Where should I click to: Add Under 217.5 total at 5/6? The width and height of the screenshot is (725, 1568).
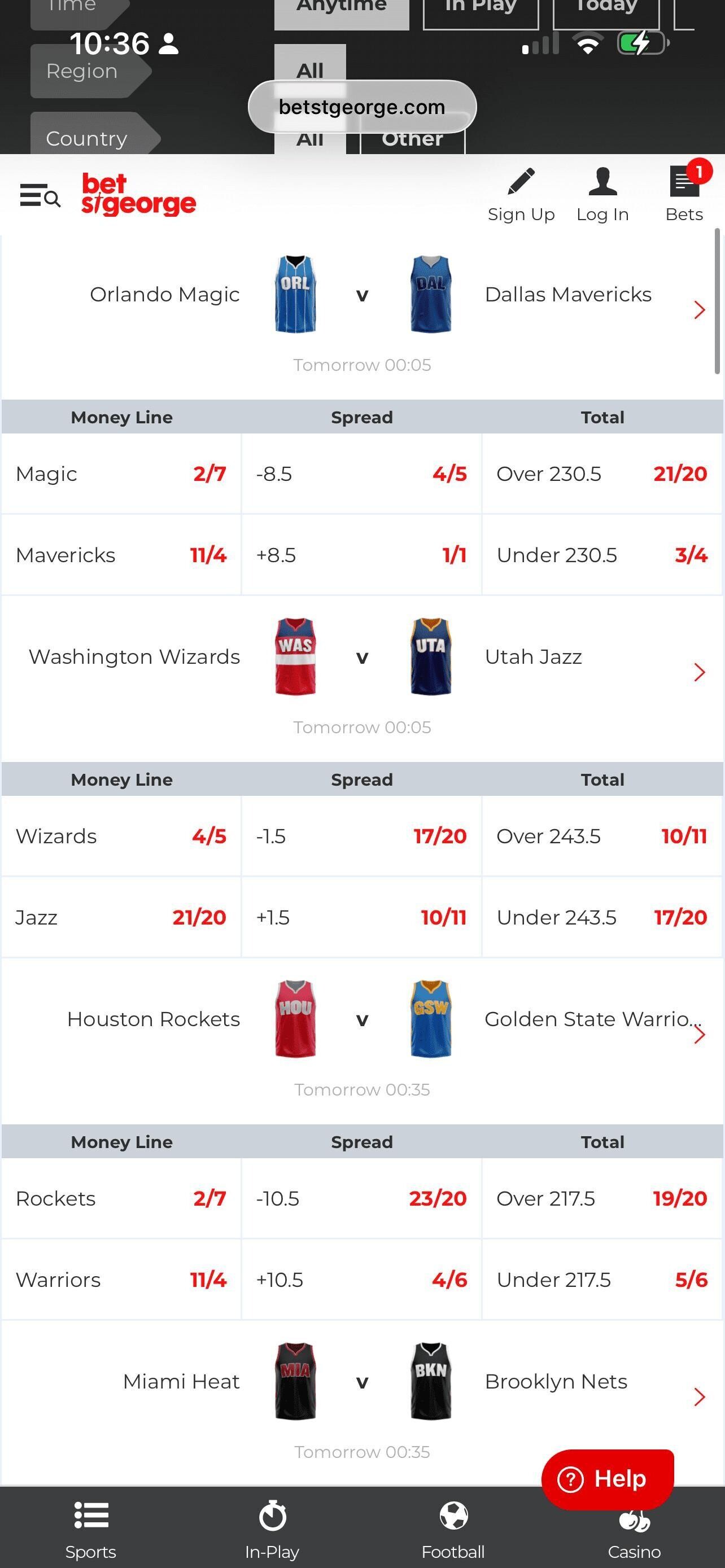[x=601, y=1280]
